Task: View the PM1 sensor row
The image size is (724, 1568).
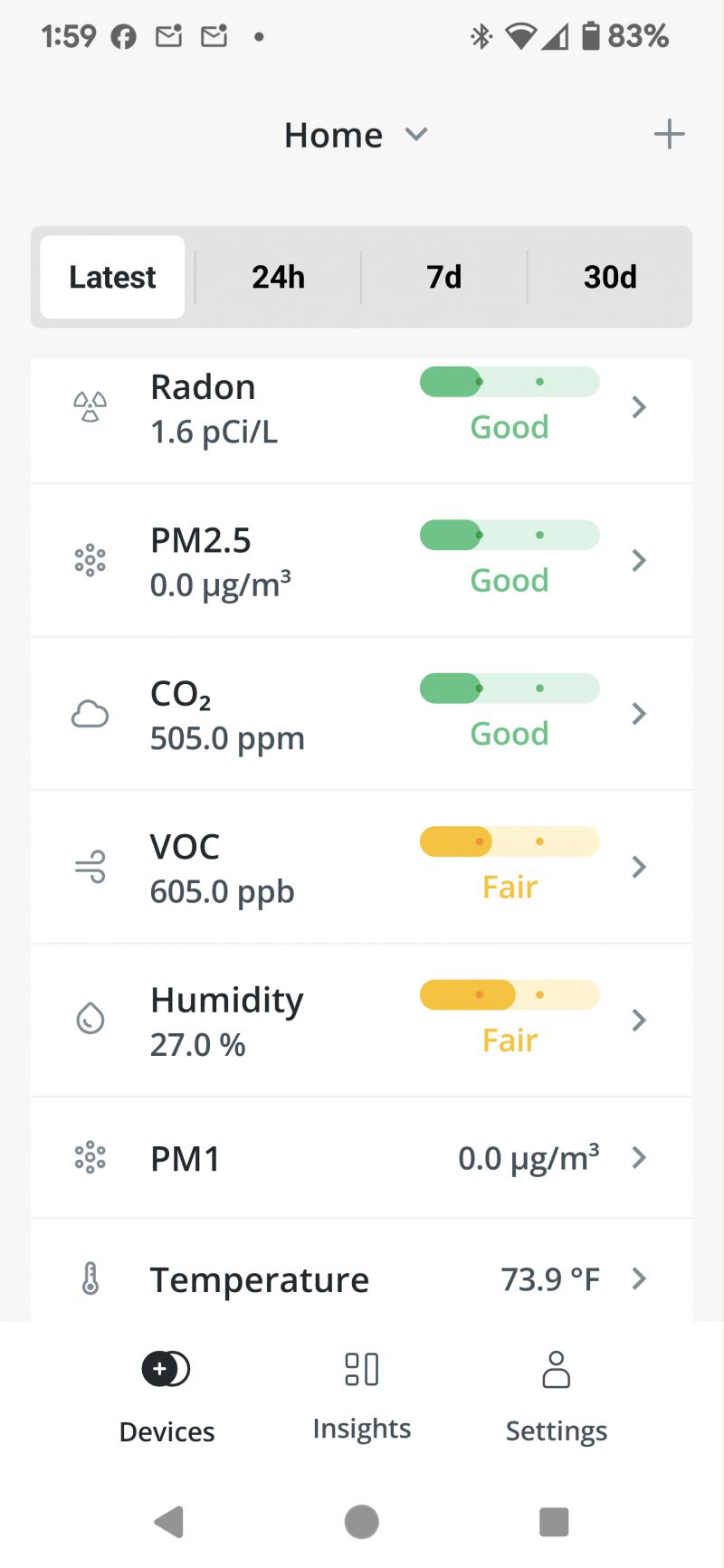Action: pyautogui.click(x=361, y=1158)
